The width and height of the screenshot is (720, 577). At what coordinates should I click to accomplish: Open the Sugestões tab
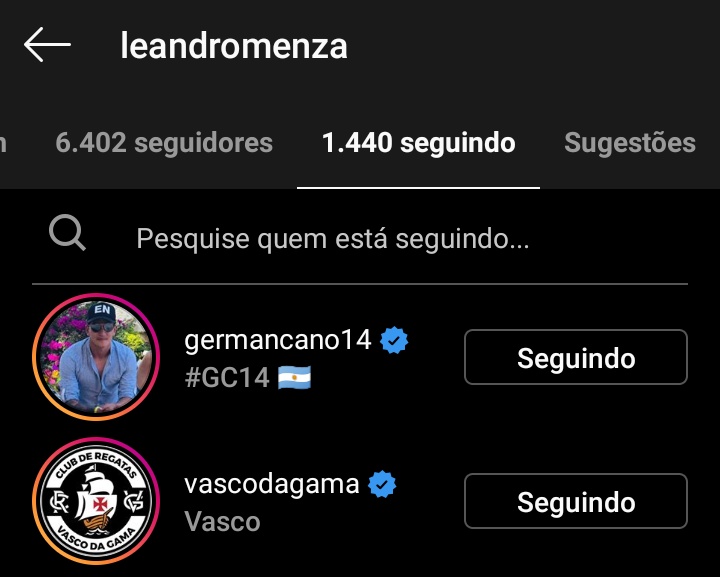click(x=629, y=143)
